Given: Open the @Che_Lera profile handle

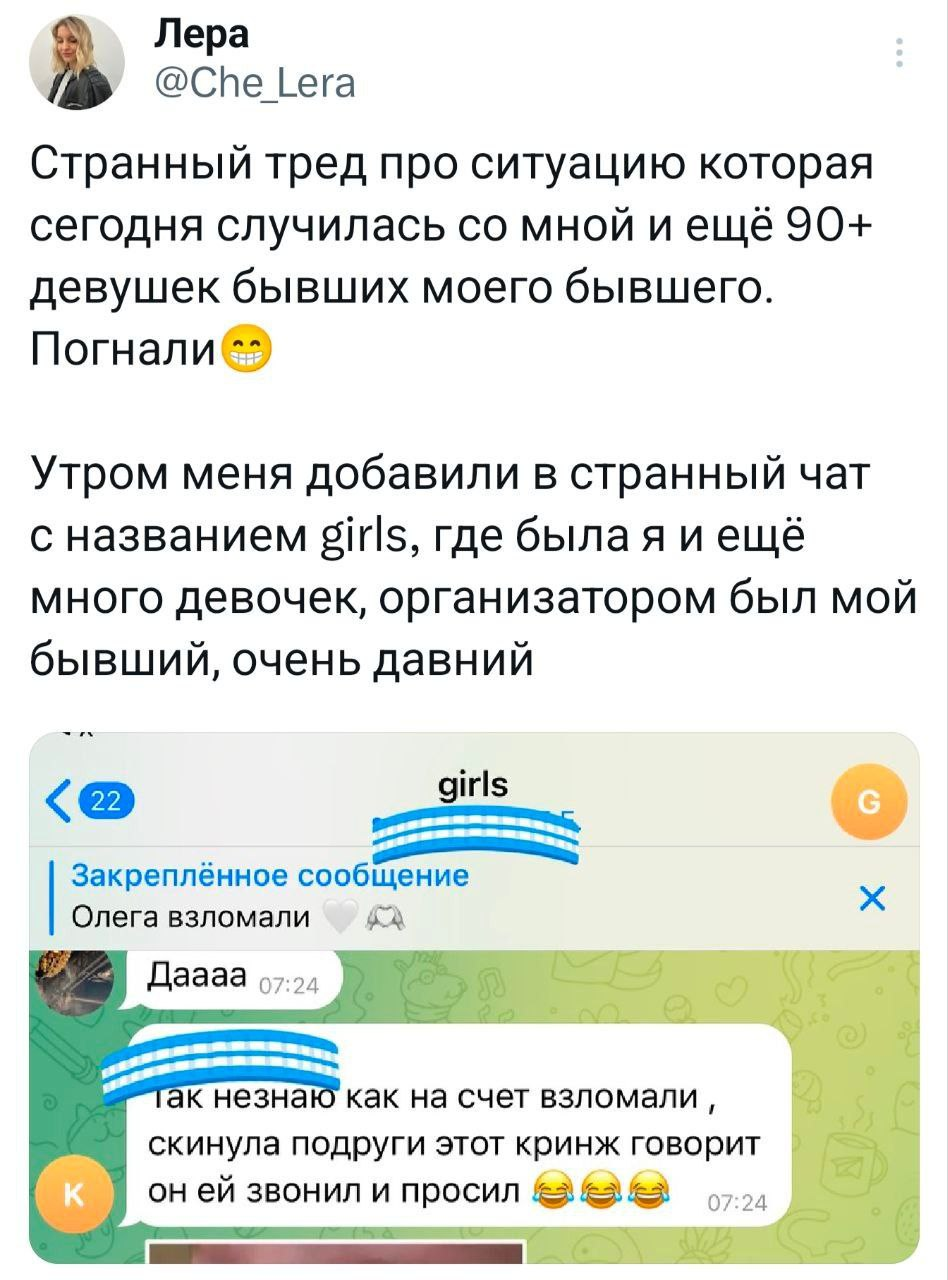Looking at the screenshot, I should 252,83.
